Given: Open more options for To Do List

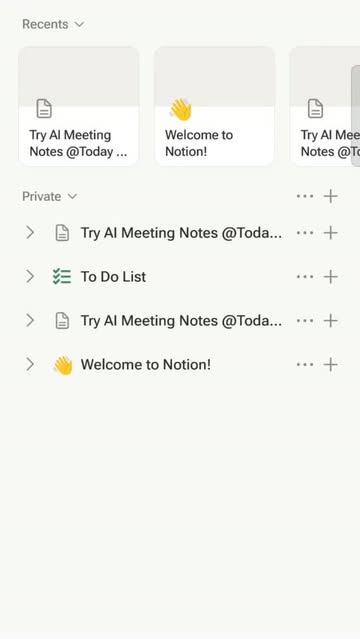Looking at the screenshot, I should coord(305,277).
